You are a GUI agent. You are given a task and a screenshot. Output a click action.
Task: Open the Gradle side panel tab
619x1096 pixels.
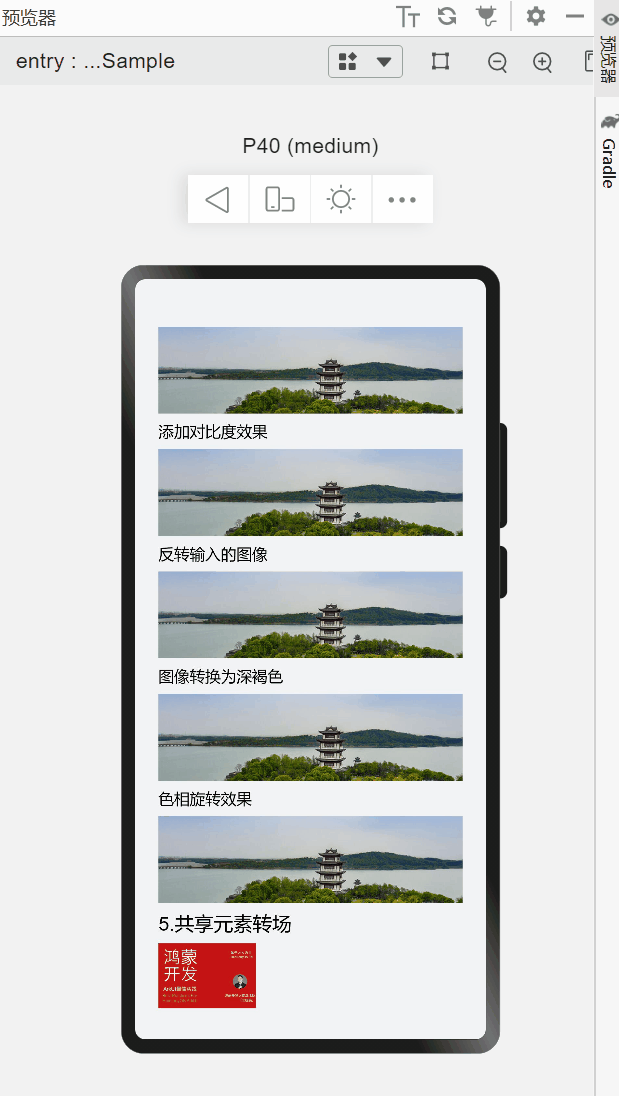pos(609,152)
